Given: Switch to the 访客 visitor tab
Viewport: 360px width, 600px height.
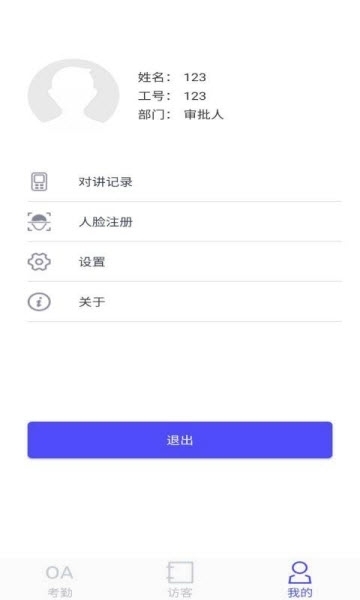Looking at the screenshot, I should 180,580.
